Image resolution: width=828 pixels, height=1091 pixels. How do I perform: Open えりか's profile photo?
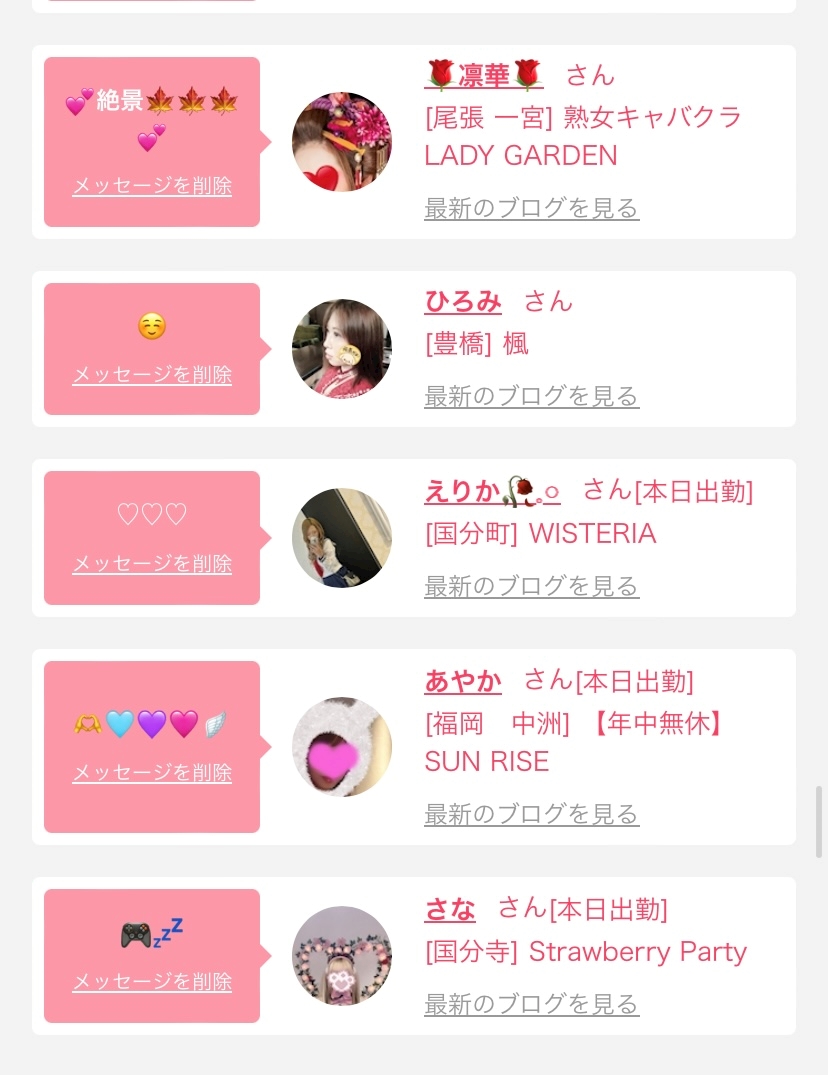(x=342, y=538)
